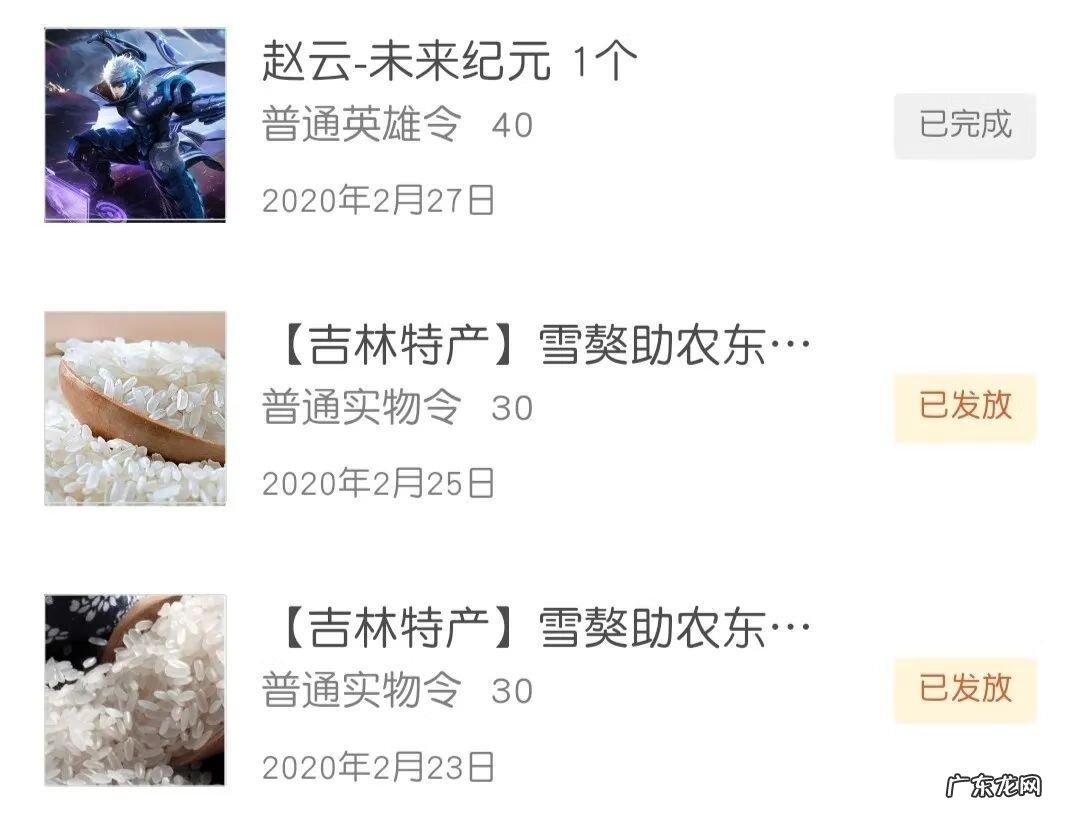Open the 吉林特产 order dated 2020年2月23日
This screenshot has height=815, width=1080.
[540, 631]
